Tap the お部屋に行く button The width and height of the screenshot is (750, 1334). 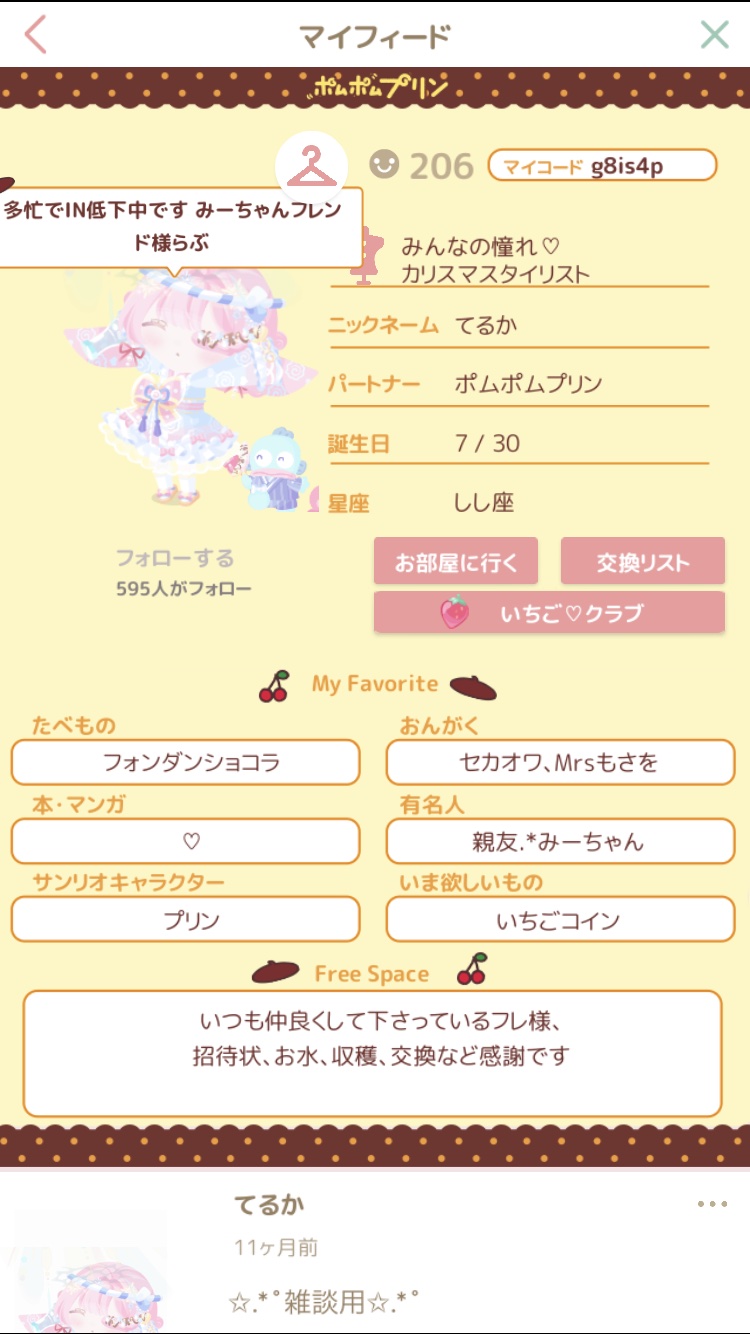(x=456, y=562)
